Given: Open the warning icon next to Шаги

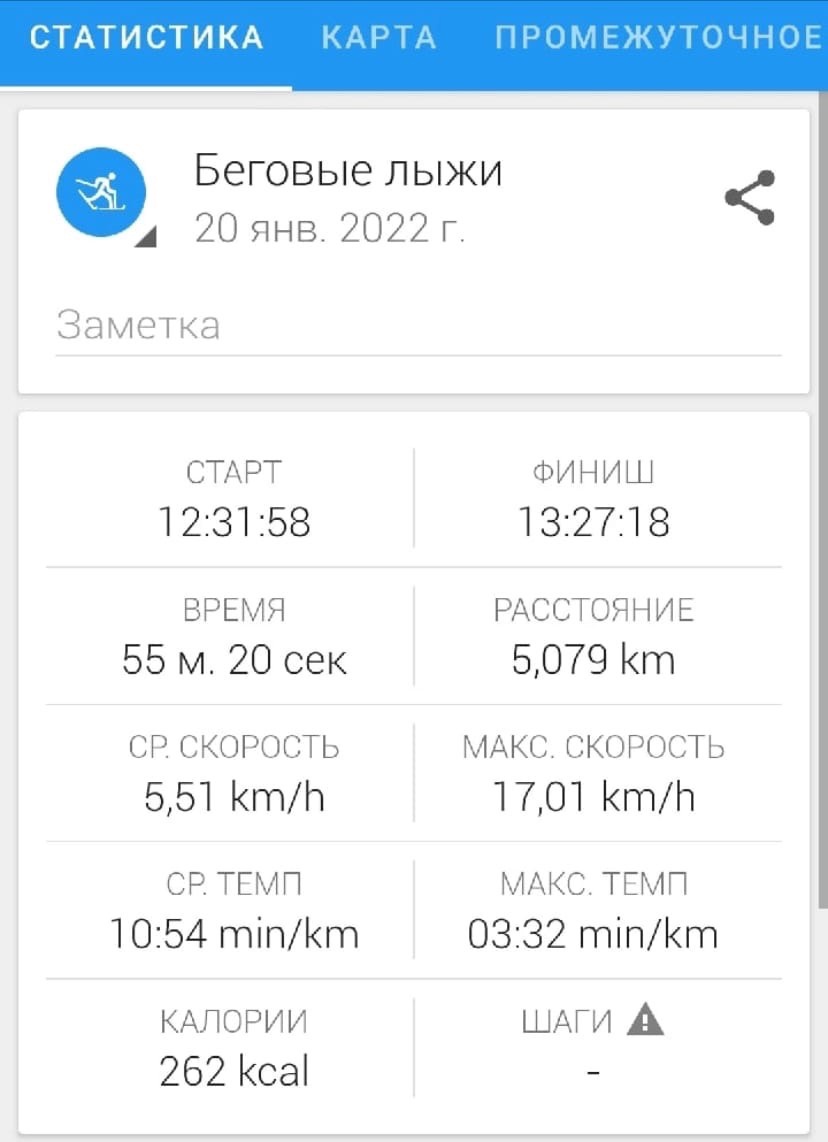Looking at the screenshot, I should click(645, 1020).
